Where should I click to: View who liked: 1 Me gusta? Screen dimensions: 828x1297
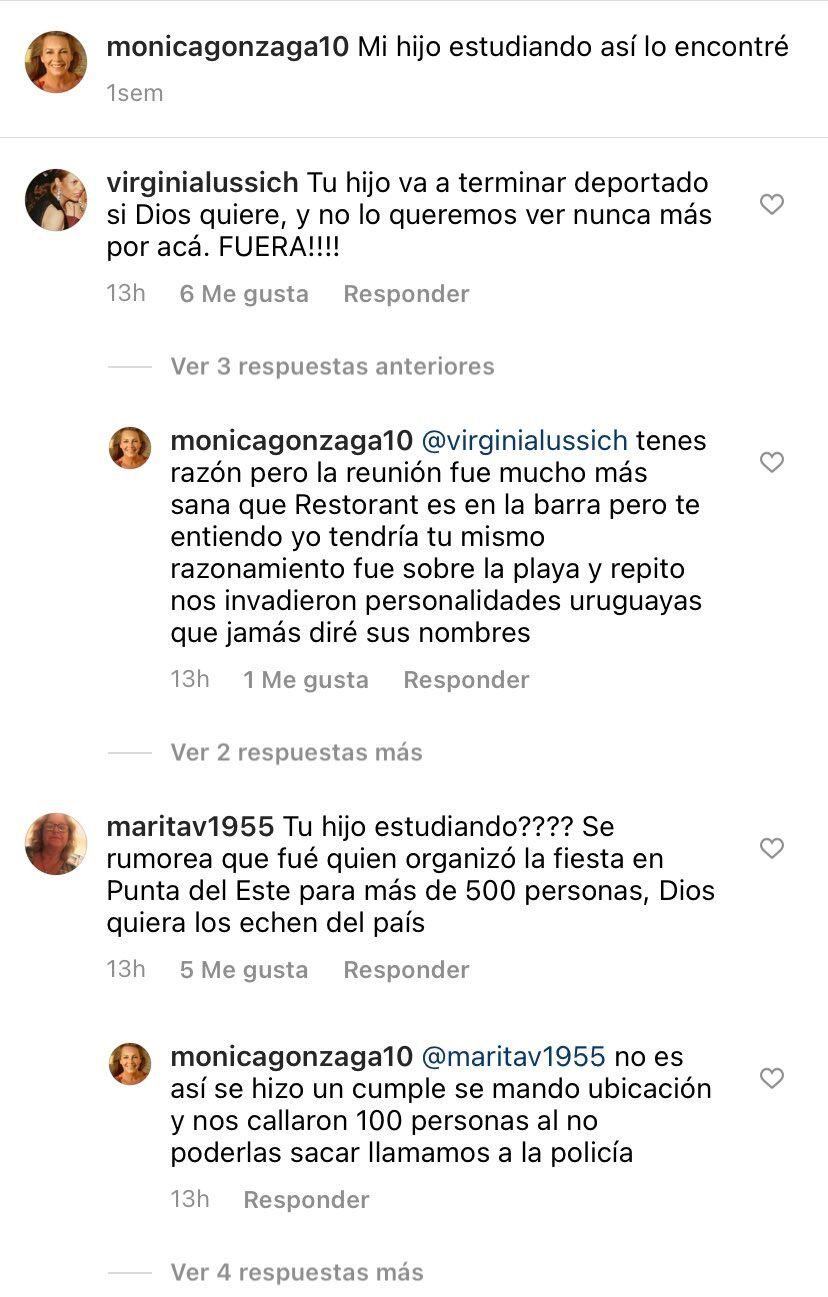click(305, 680)
